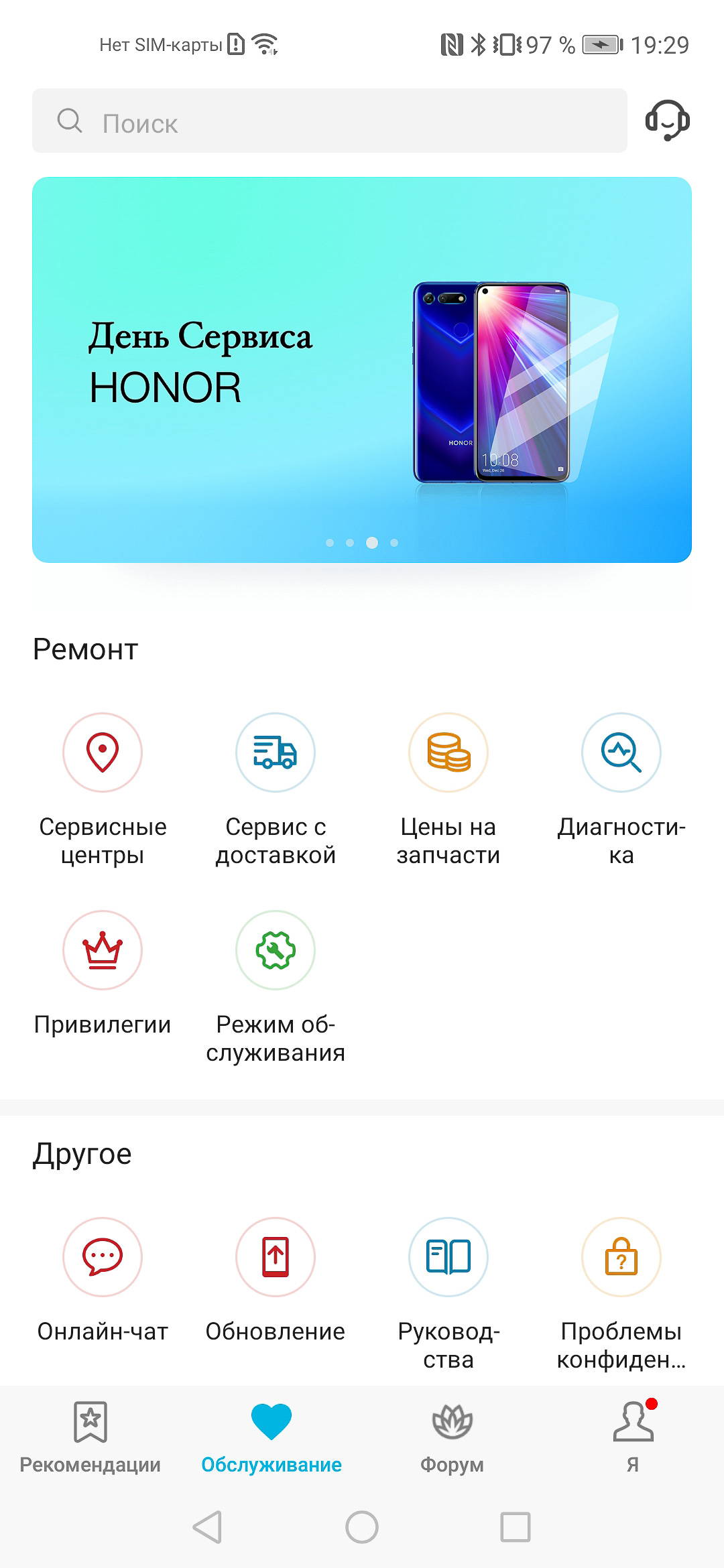The image size is (724, 1568).
Task: Open Привилегии
Action: click(103, 974)
